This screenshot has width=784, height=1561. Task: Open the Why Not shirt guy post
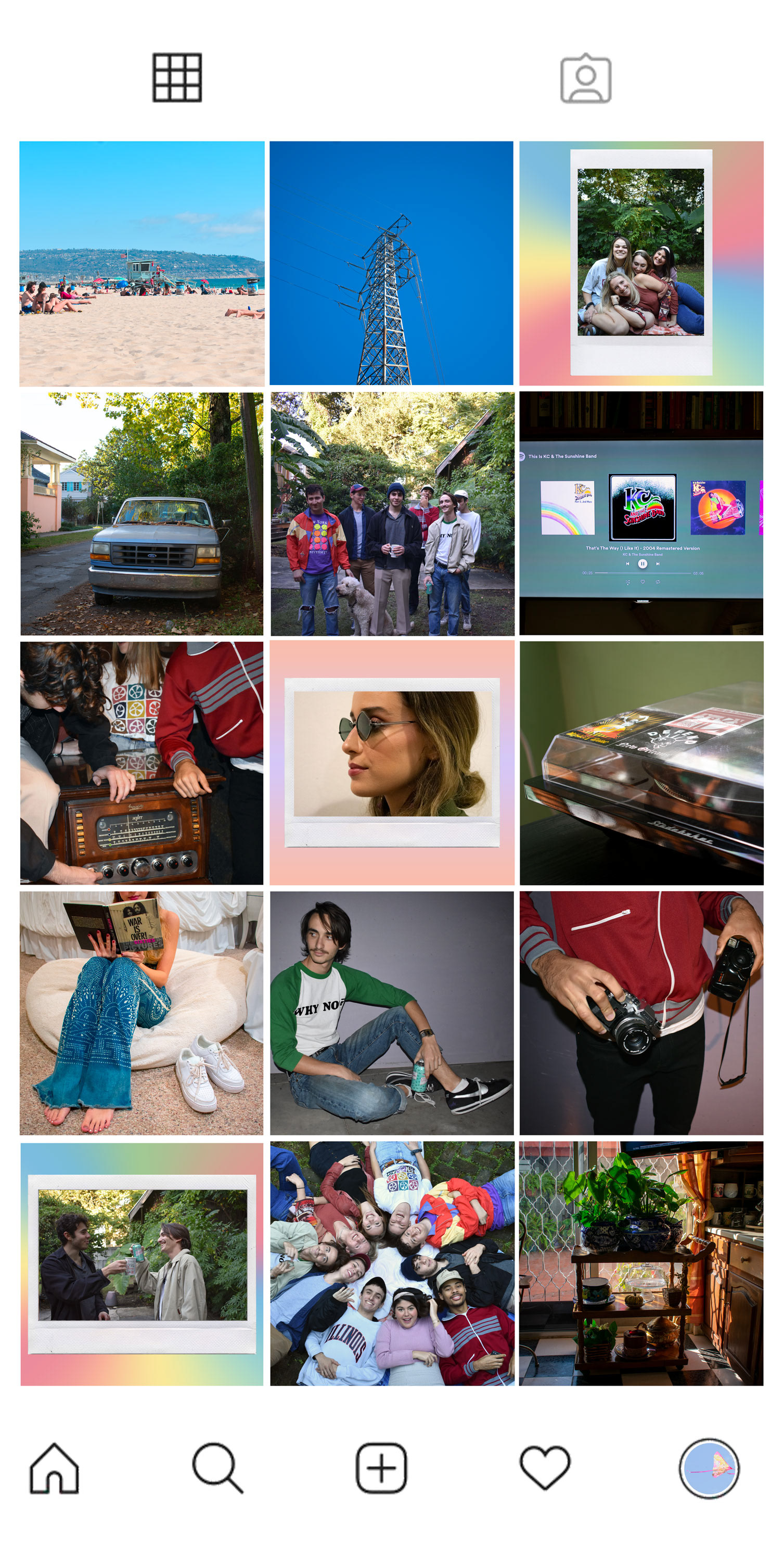(x=392, y=1013)
